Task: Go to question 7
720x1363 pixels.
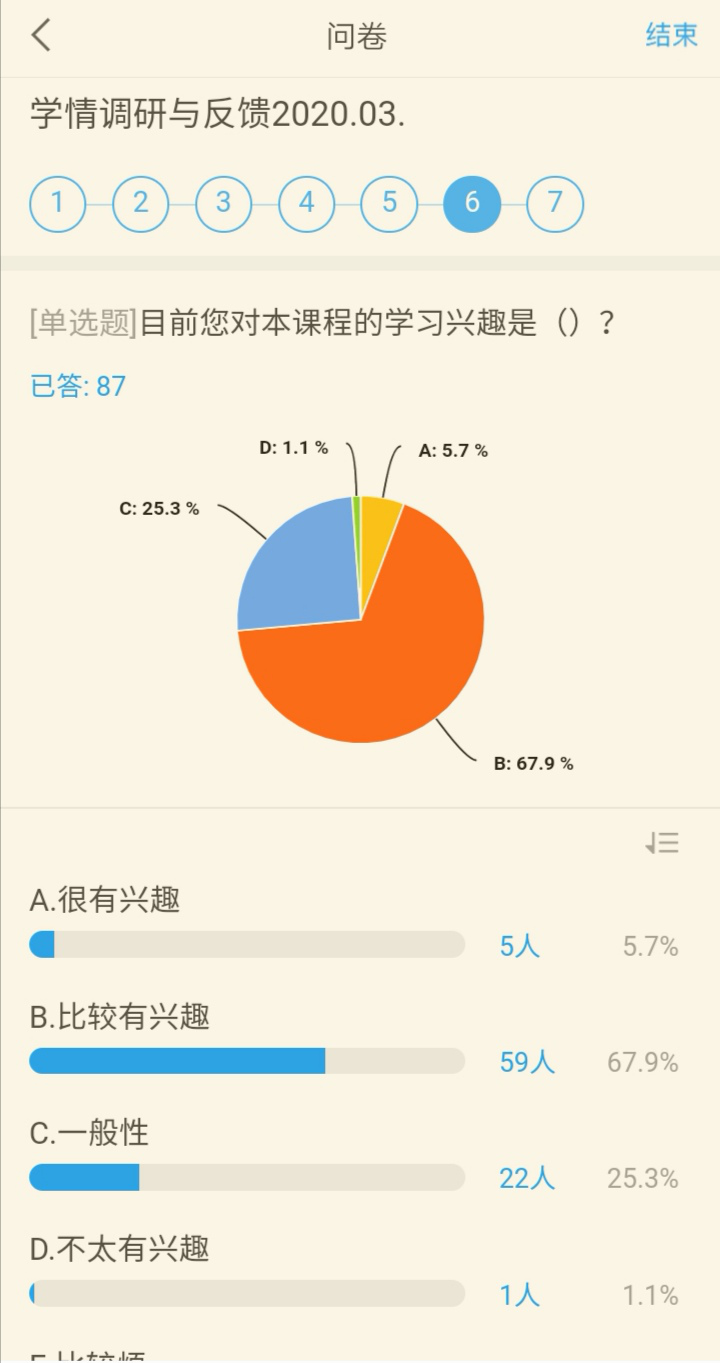Action: (555, 203)
